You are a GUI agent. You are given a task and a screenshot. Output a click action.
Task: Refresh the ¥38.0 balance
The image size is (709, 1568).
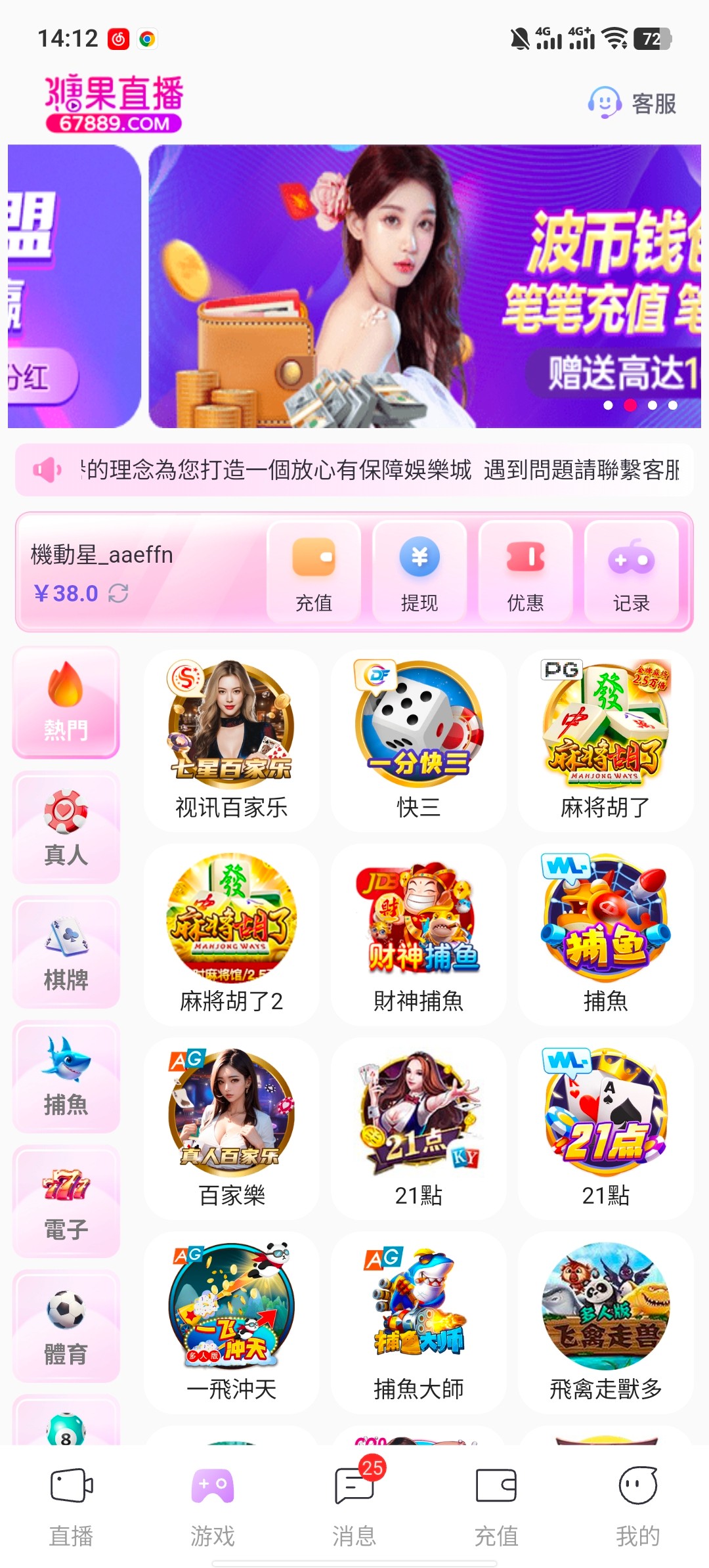click(x=118, y=594)
